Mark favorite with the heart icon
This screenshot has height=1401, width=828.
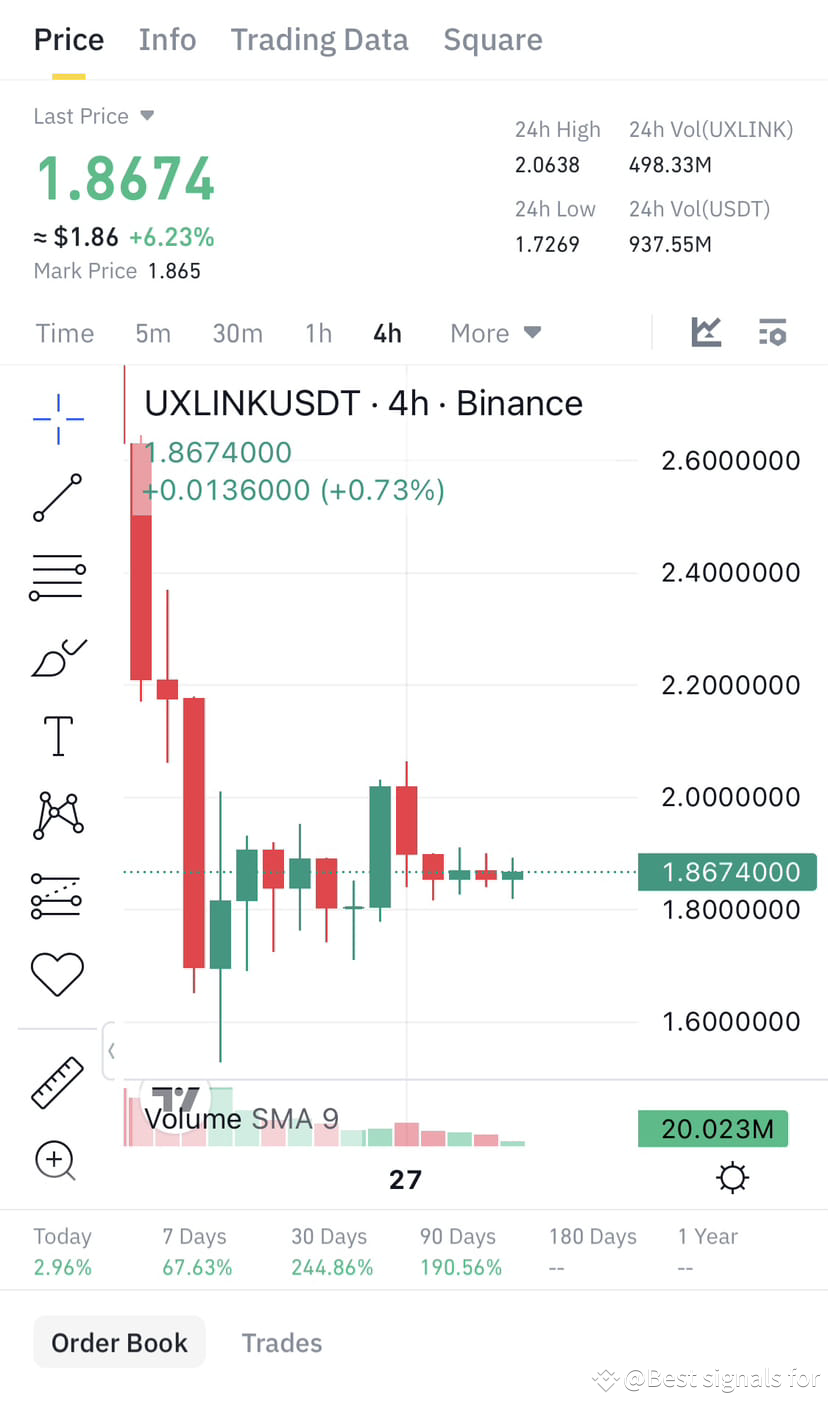coord(57,973)
